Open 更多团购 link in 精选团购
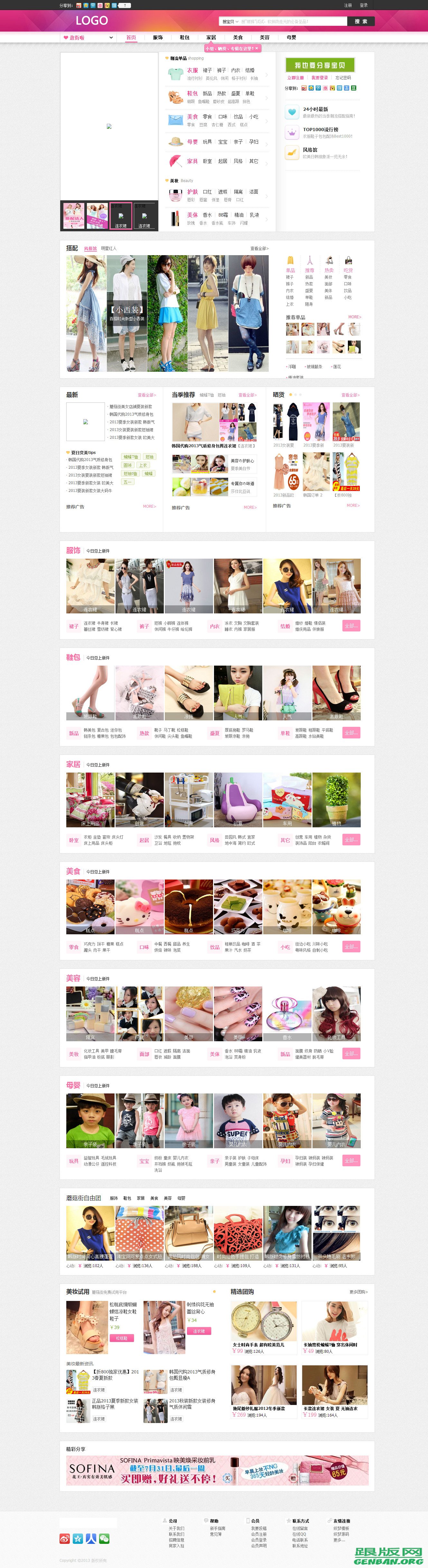 [358, 1292]
